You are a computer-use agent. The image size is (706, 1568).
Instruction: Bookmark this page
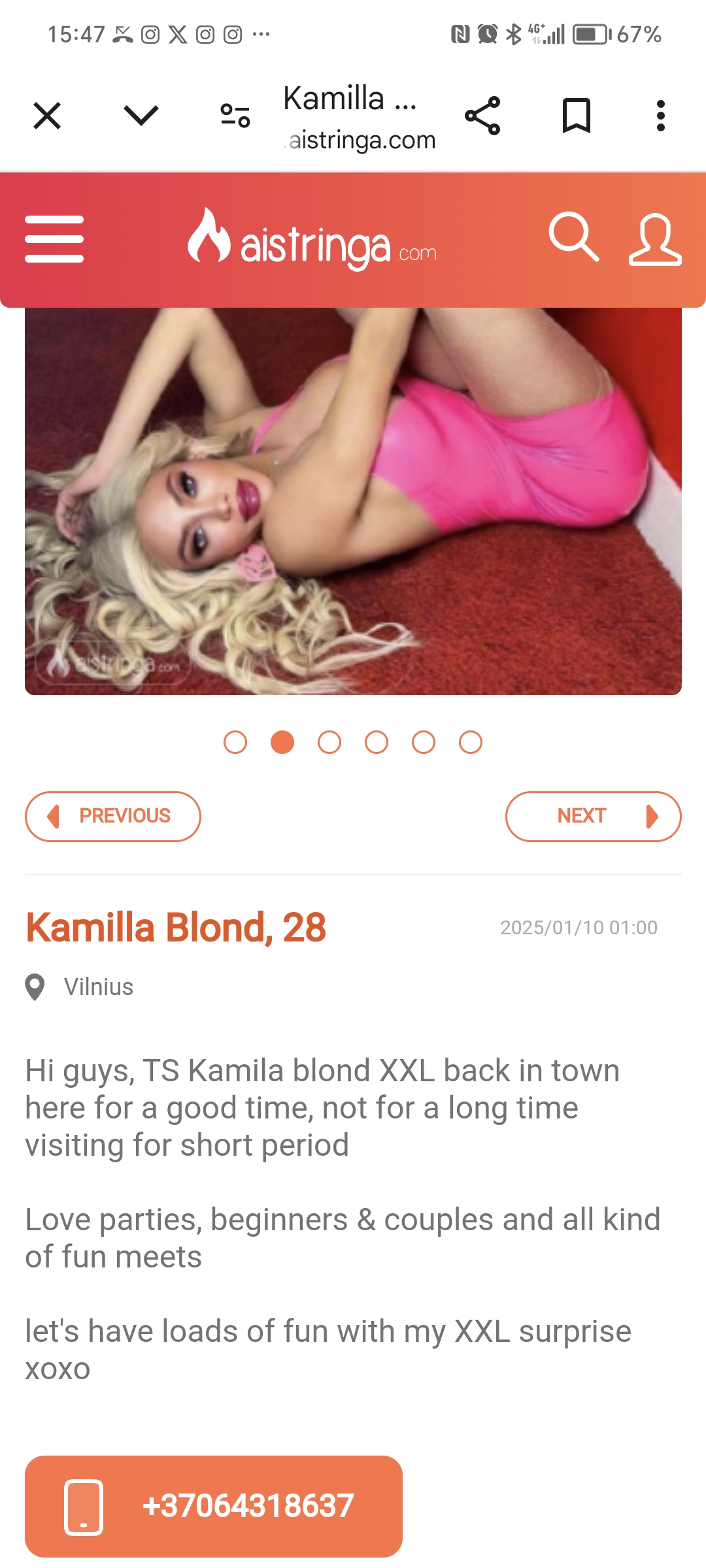pos(576,116)
